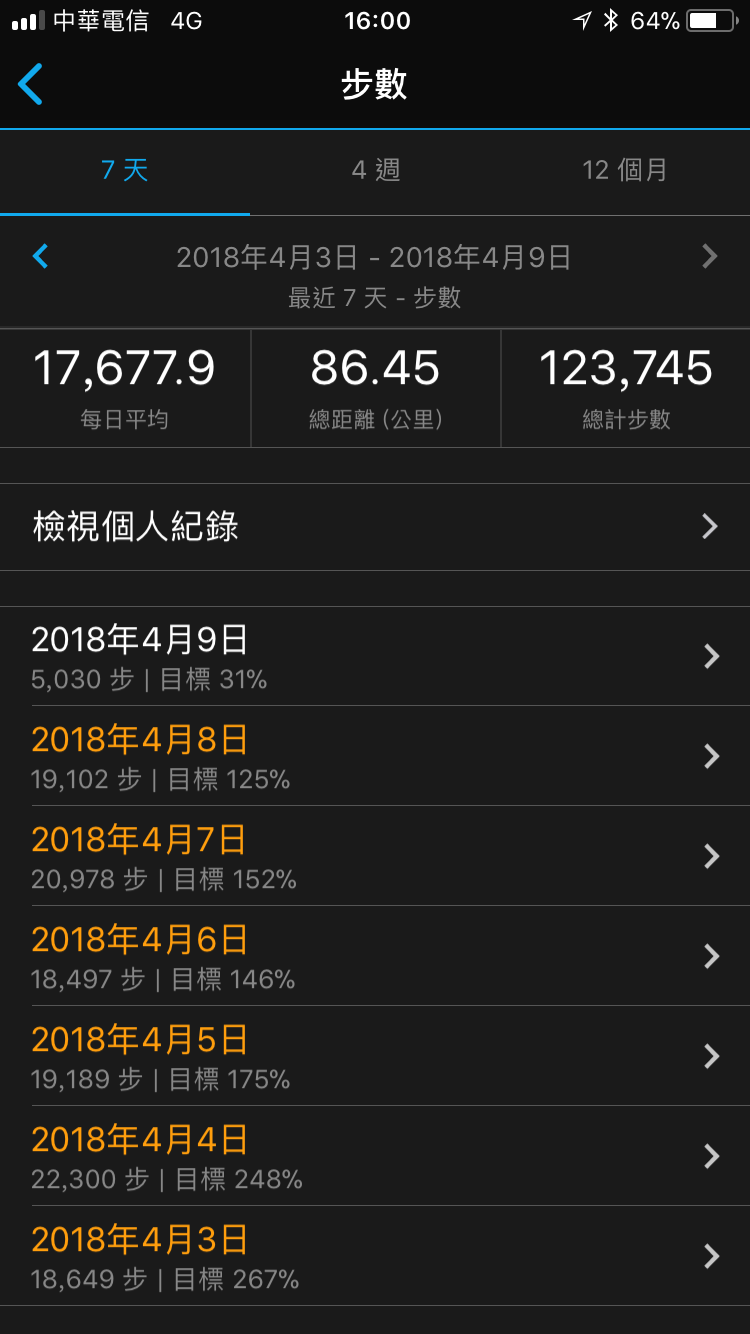Go back using the top-left arrow
Image resolution: width=750 pixels, height=1334 pixels.
click(x=30, y=84)
